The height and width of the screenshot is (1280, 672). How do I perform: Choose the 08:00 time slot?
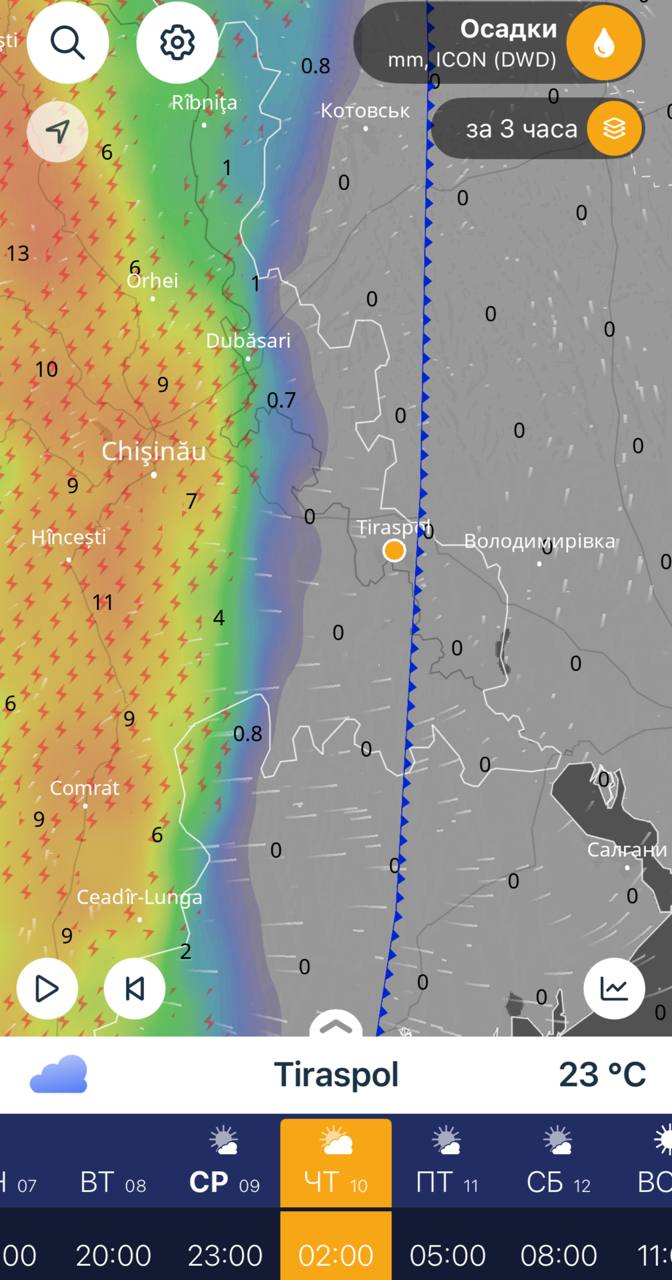tap(558, 1254)
